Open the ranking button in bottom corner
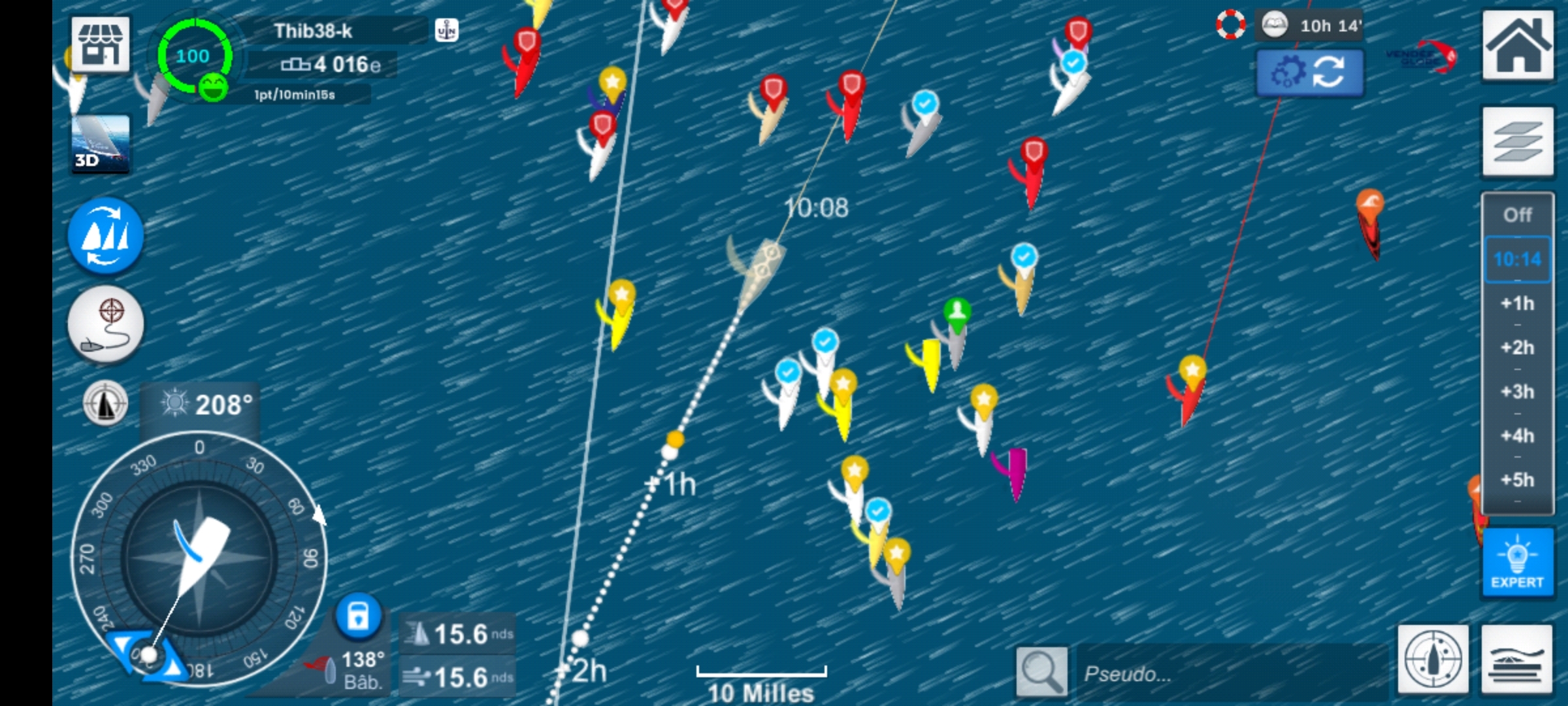Viewport: 1568px width, 706px height. [1517, 659]
